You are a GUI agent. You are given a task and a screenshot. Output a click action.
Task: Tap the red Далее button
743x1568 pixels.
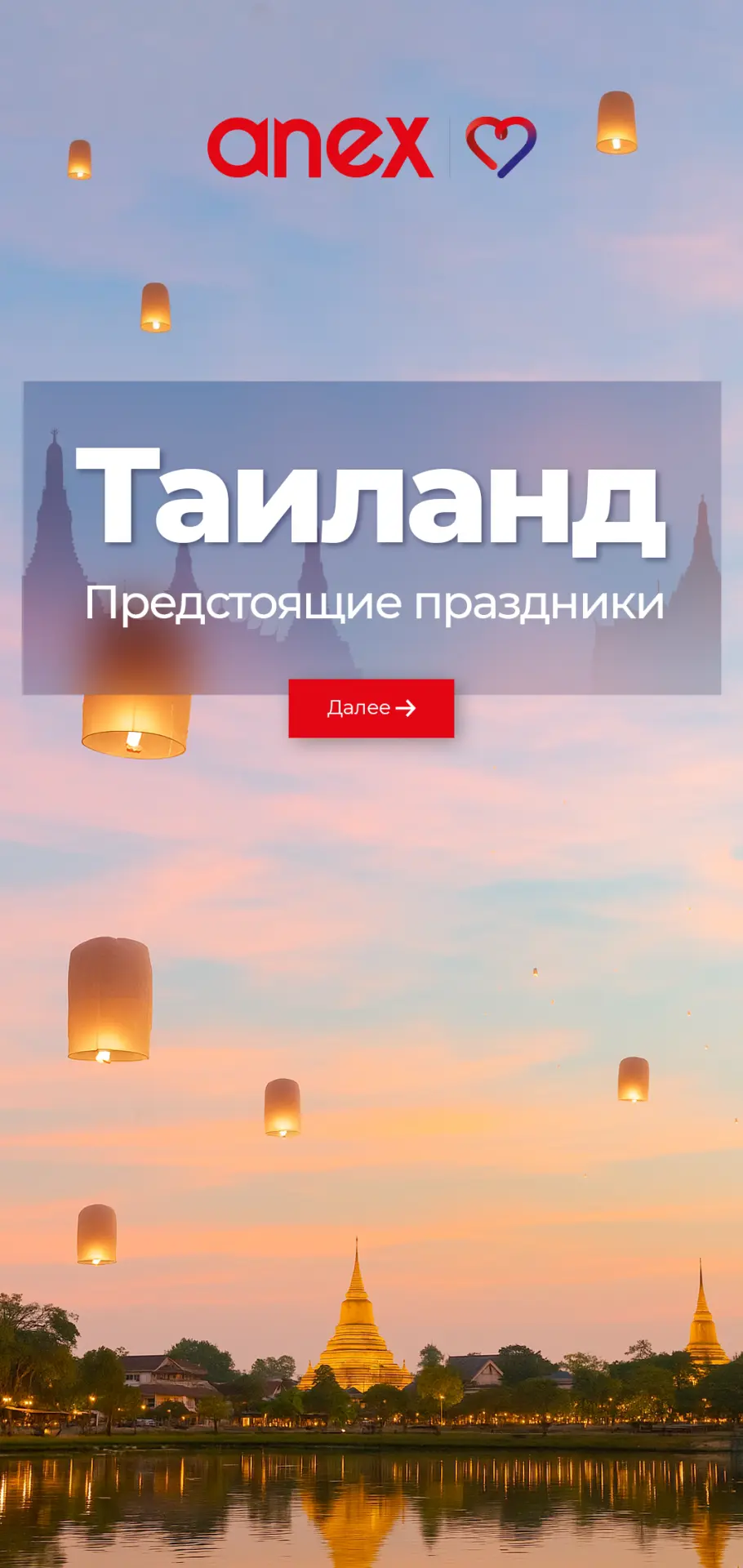point(371,708)
